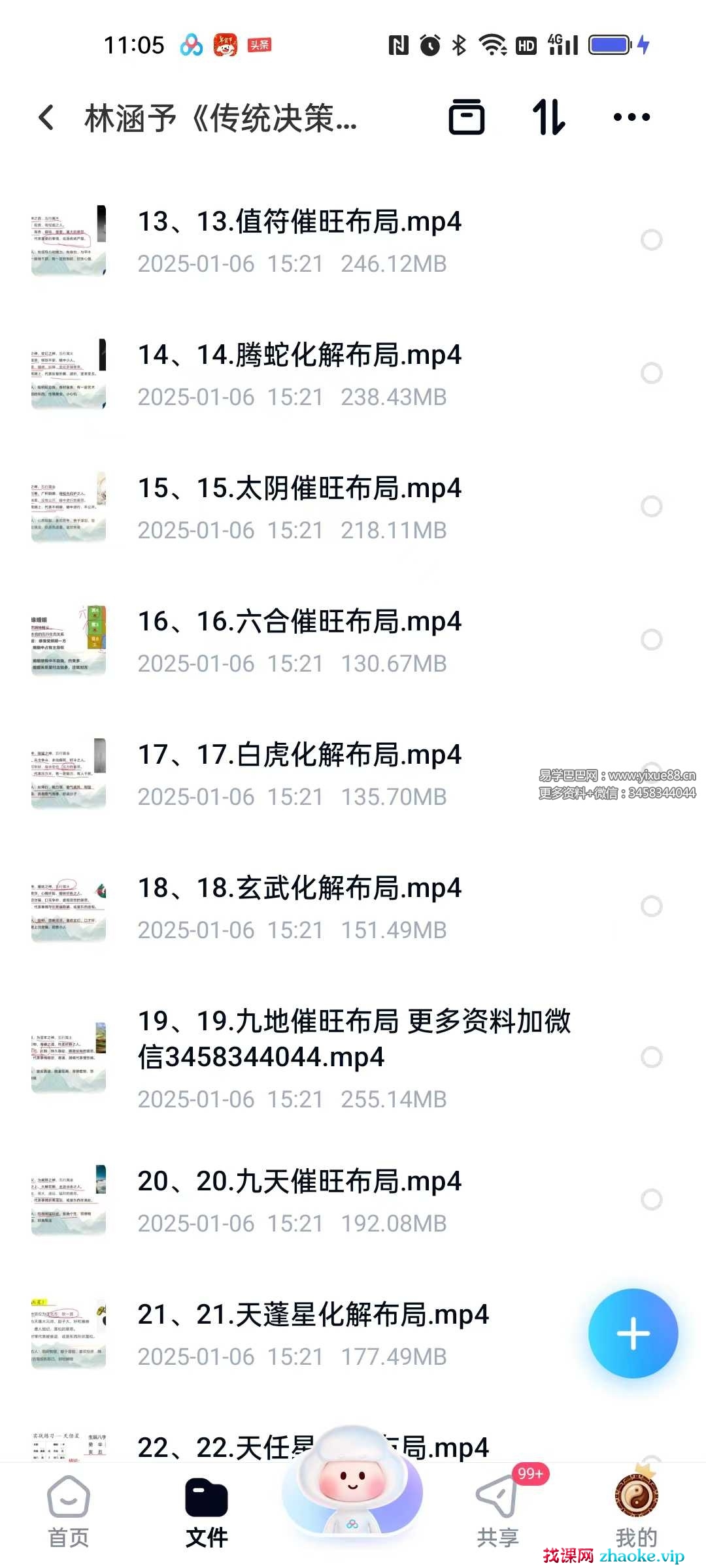Open video 13.值符催旺布局.mp4
The image size is (706, 1568).
[299, 223]
